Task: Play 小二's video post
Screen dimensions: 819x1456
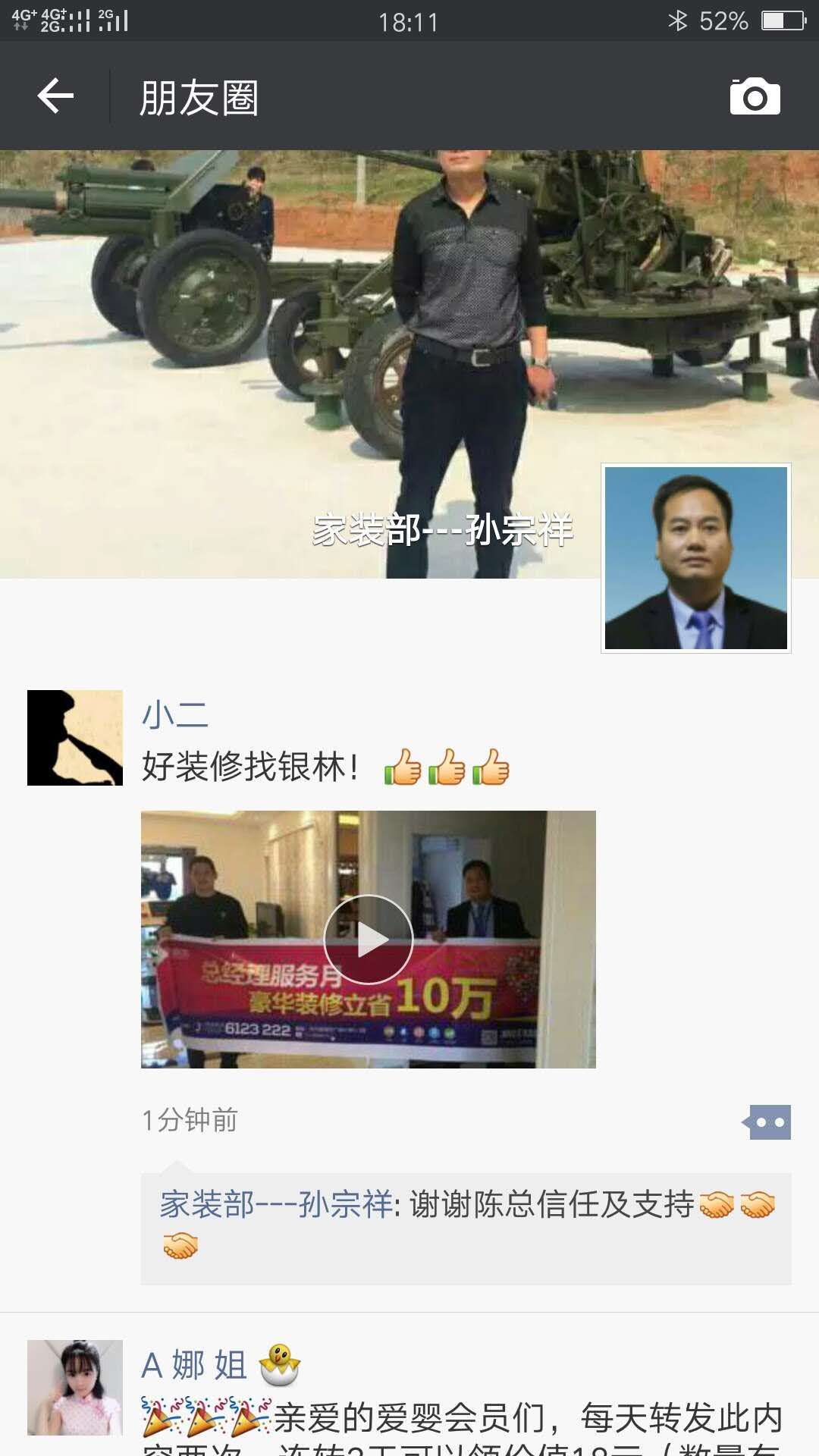Action: pyautogui.click(x=368, y=939)
